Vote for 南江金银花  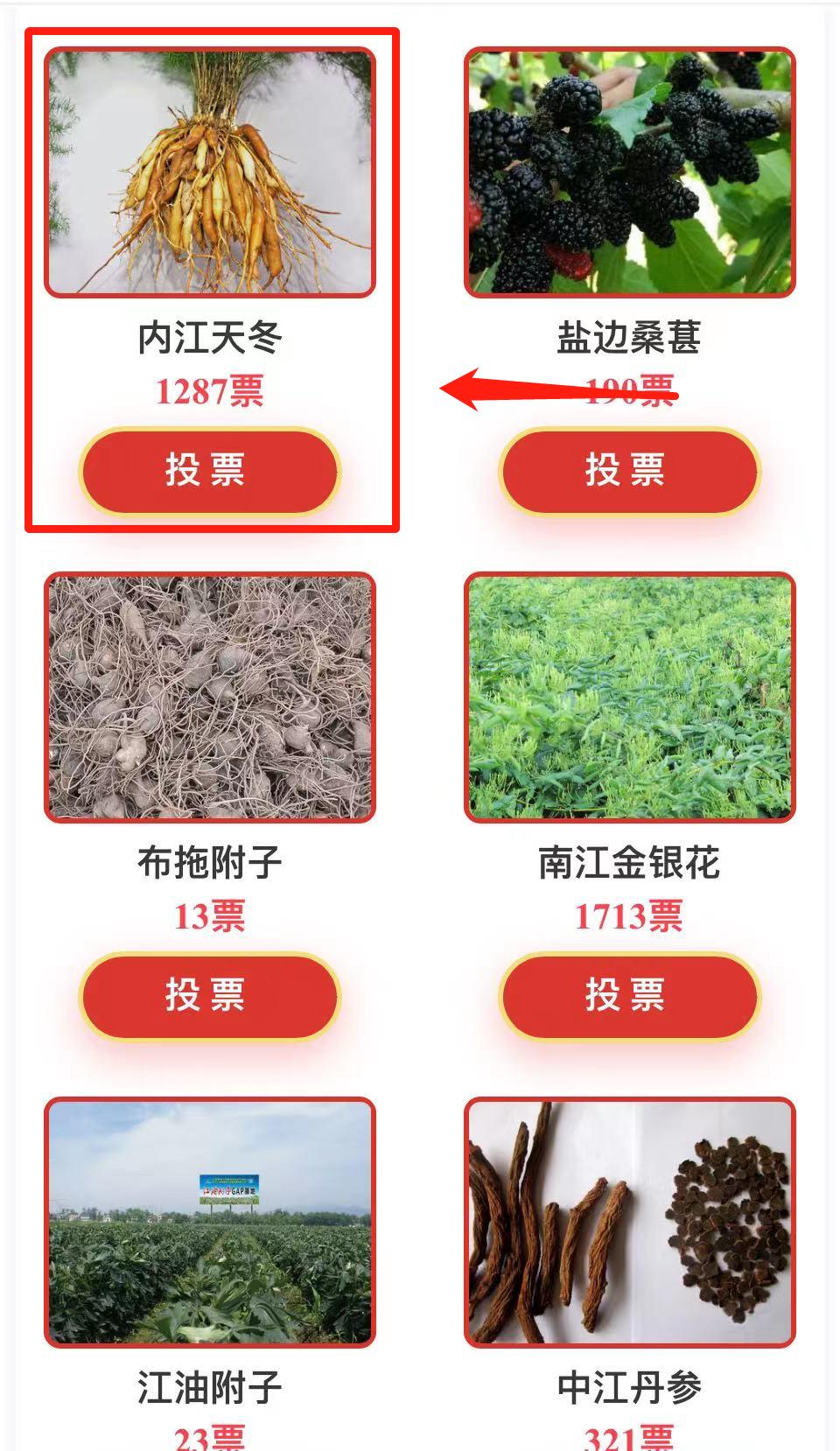[x=629, y=996]
